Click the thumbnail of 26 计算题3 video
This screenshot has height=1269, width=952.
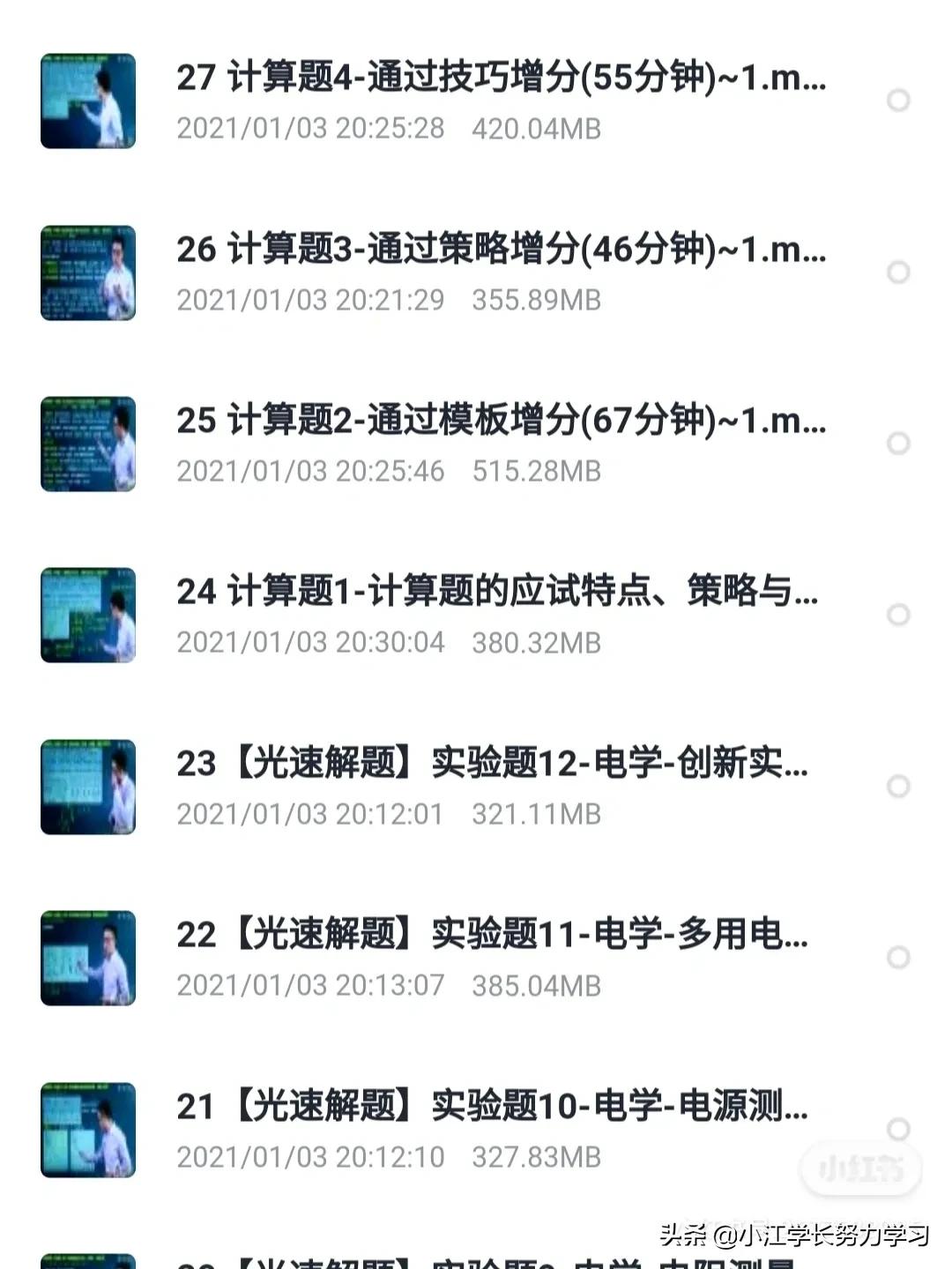point(87,272)
